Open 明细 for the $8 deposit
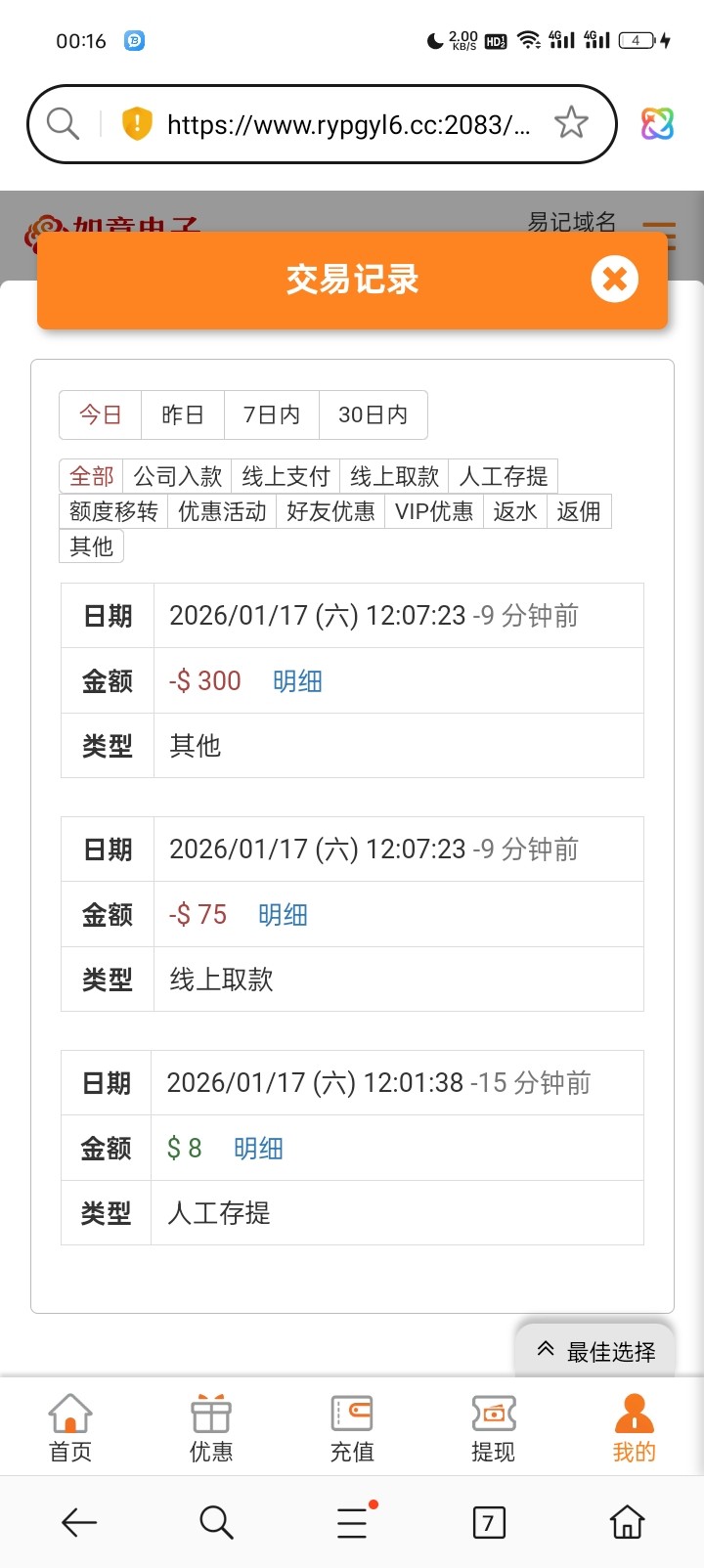Screen dimensions: 704x1568 coord(258,1149)
